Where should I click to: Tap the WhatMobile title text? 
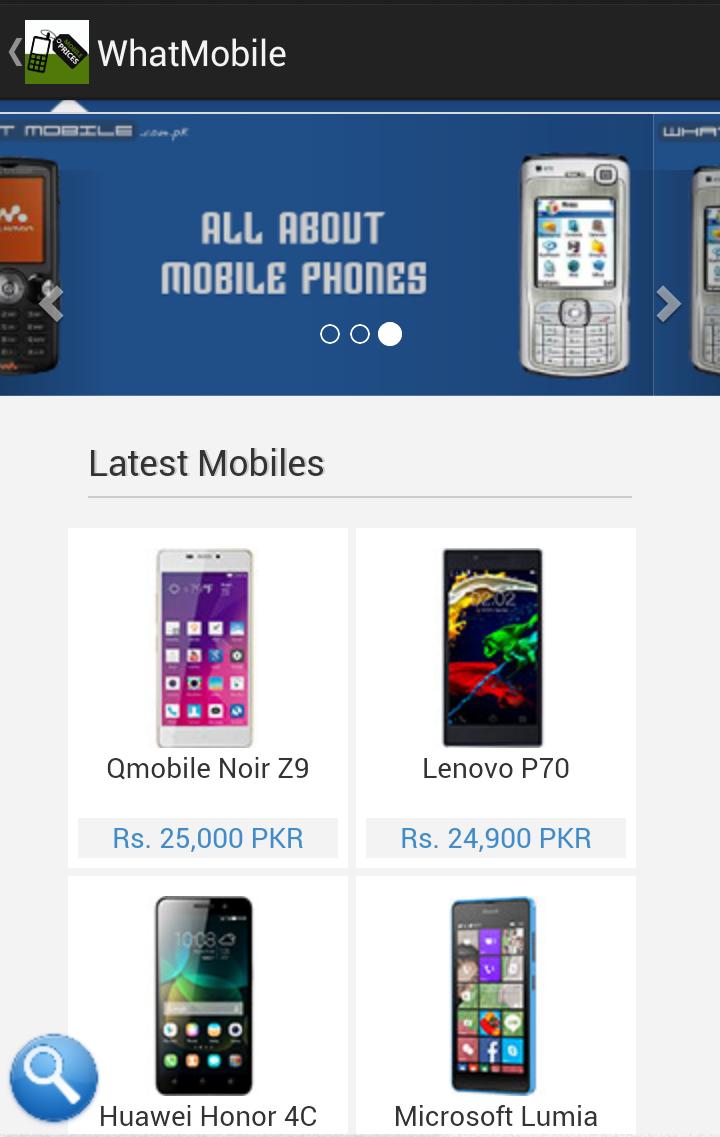[192, 54]
